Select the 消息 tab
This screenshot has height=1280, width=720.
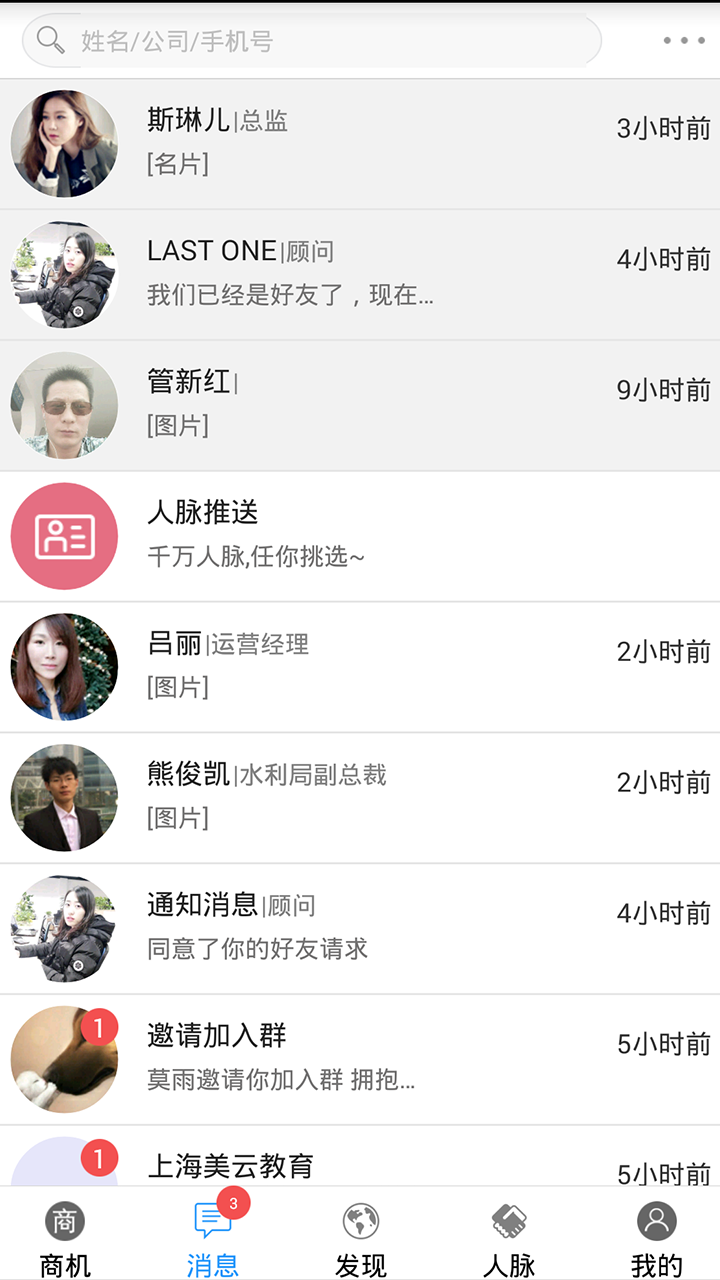[212, 1238]
